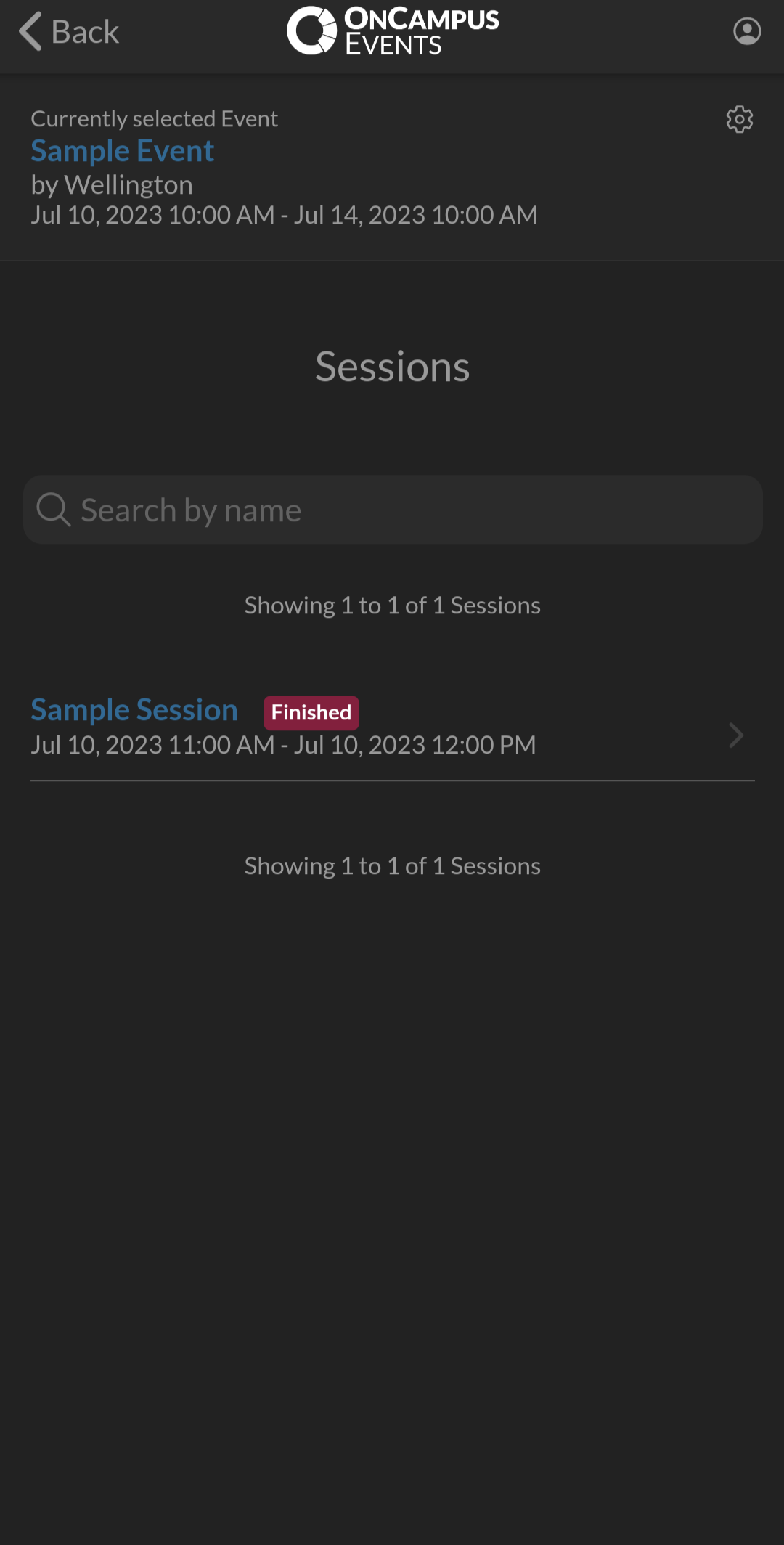This screenshot has width=784, height=1545.
Task: Open the user profile icon
Action: click(746, 32)
